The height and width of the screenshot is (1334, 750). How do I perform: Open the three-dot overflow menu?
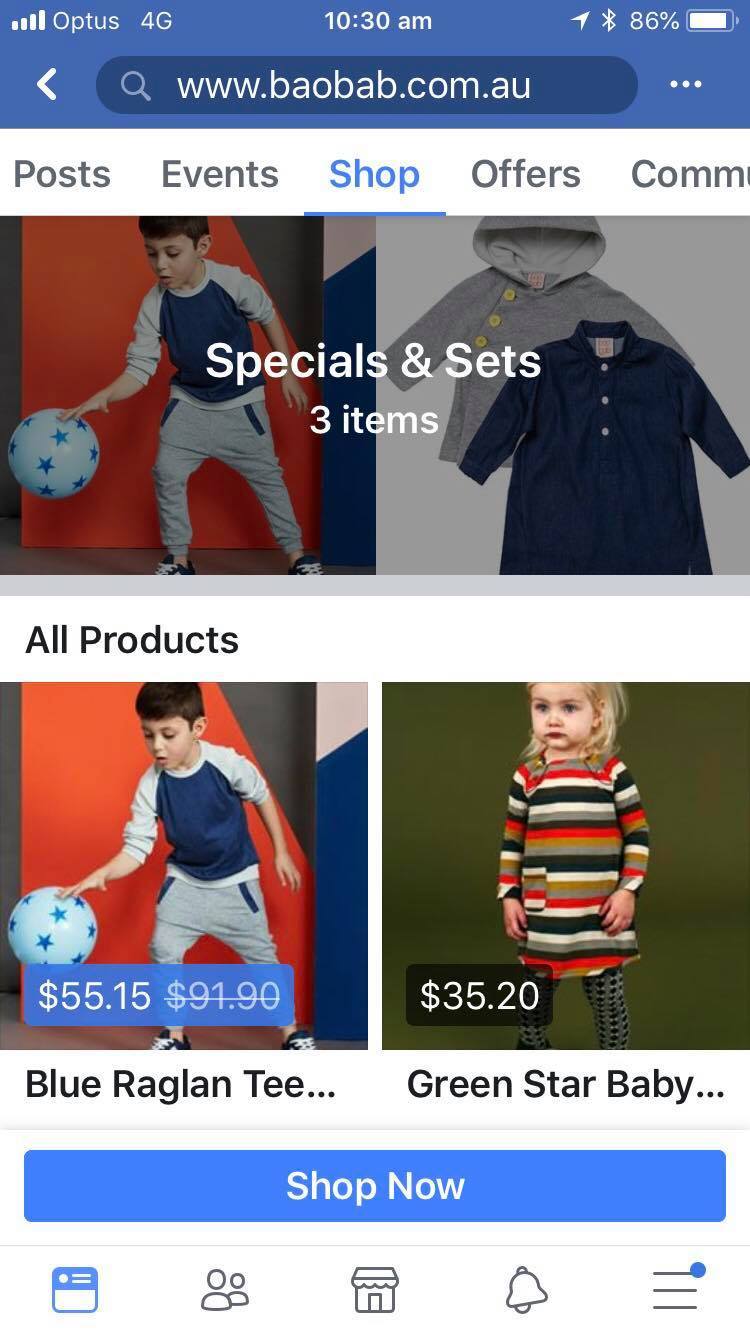[x=685, y=85]
